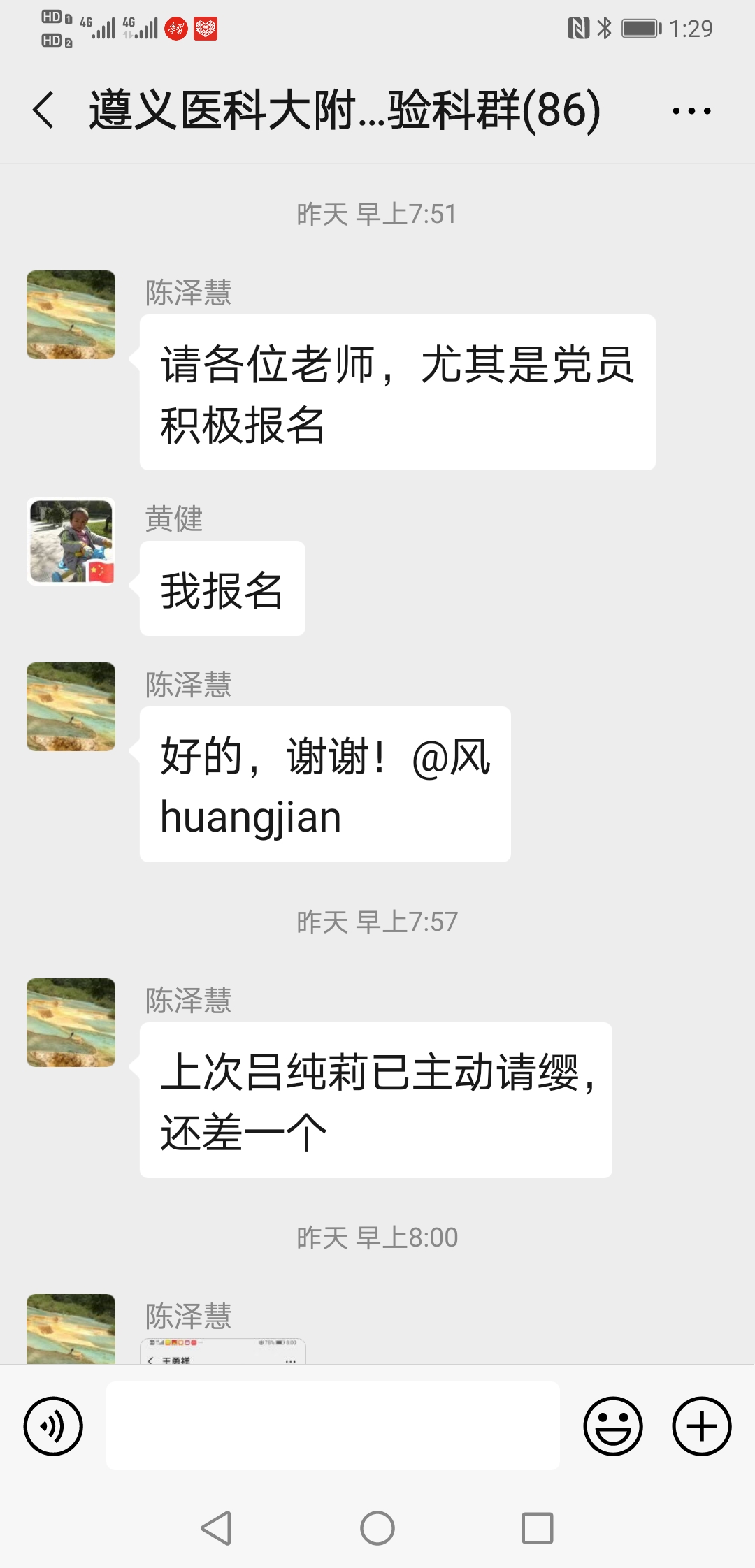This screenshot has height=1568, width=755.
Task: Open the recent apps overview
Action: [537, 1528]
